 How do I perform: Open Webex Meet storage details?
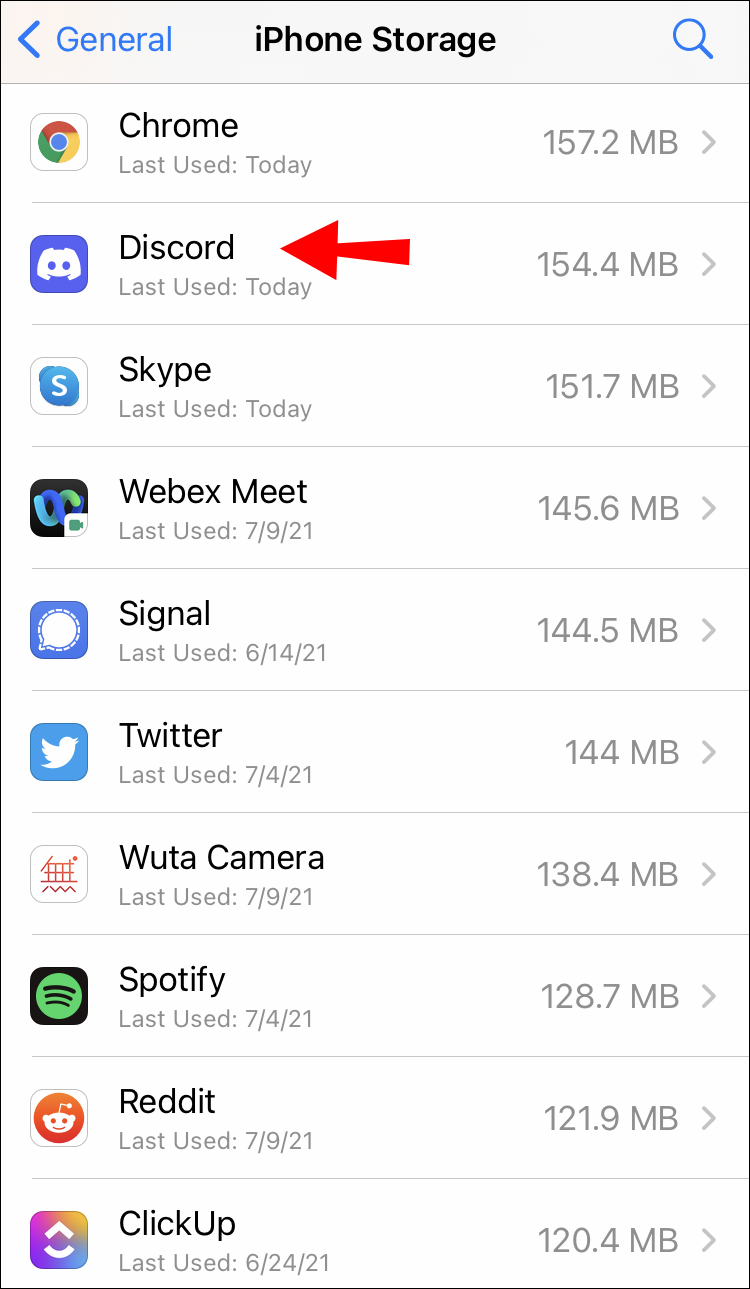375,509
